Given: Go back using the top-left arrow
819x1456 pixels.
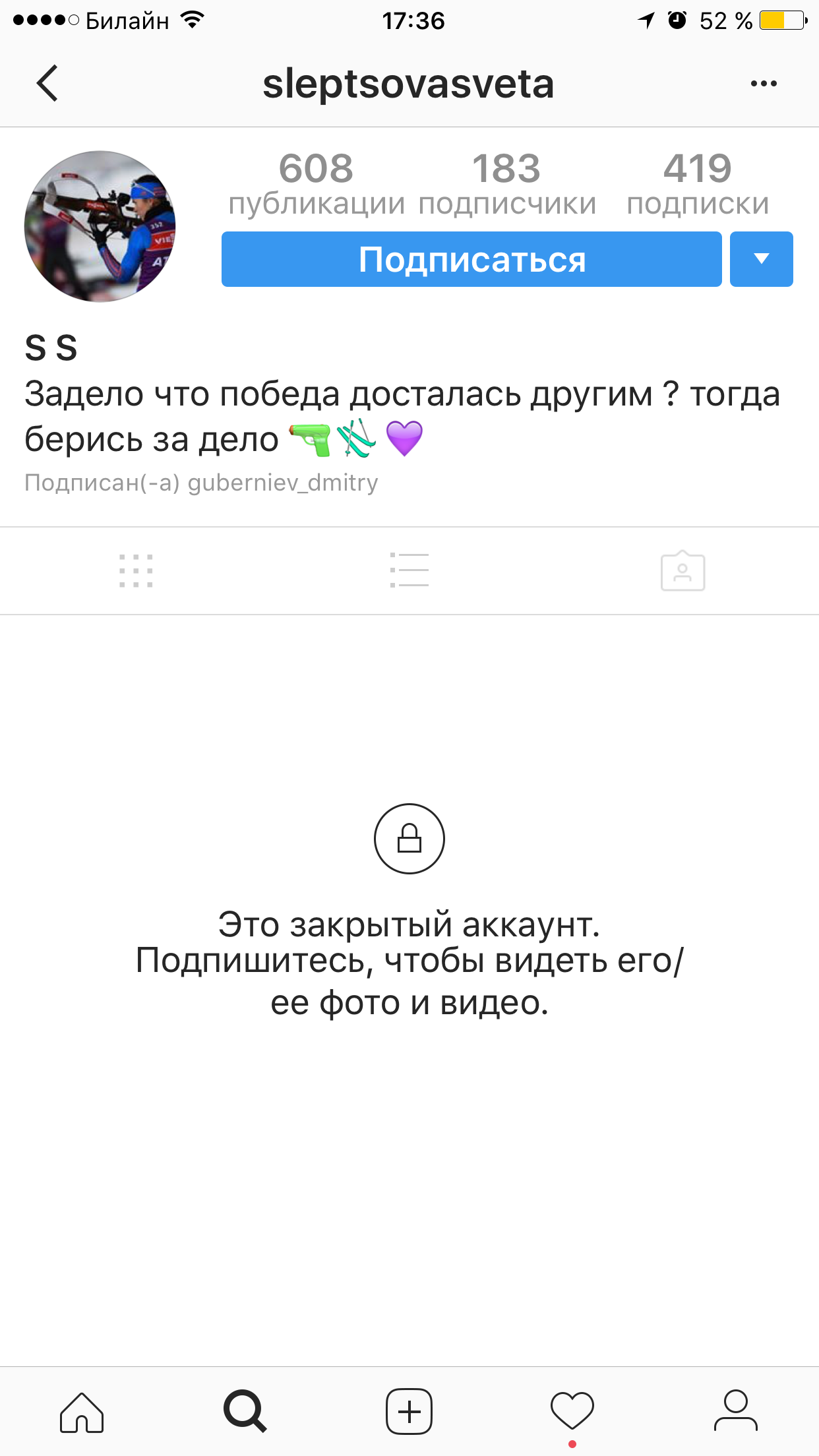Looking at the screenshot, I should tap(47, 83).
